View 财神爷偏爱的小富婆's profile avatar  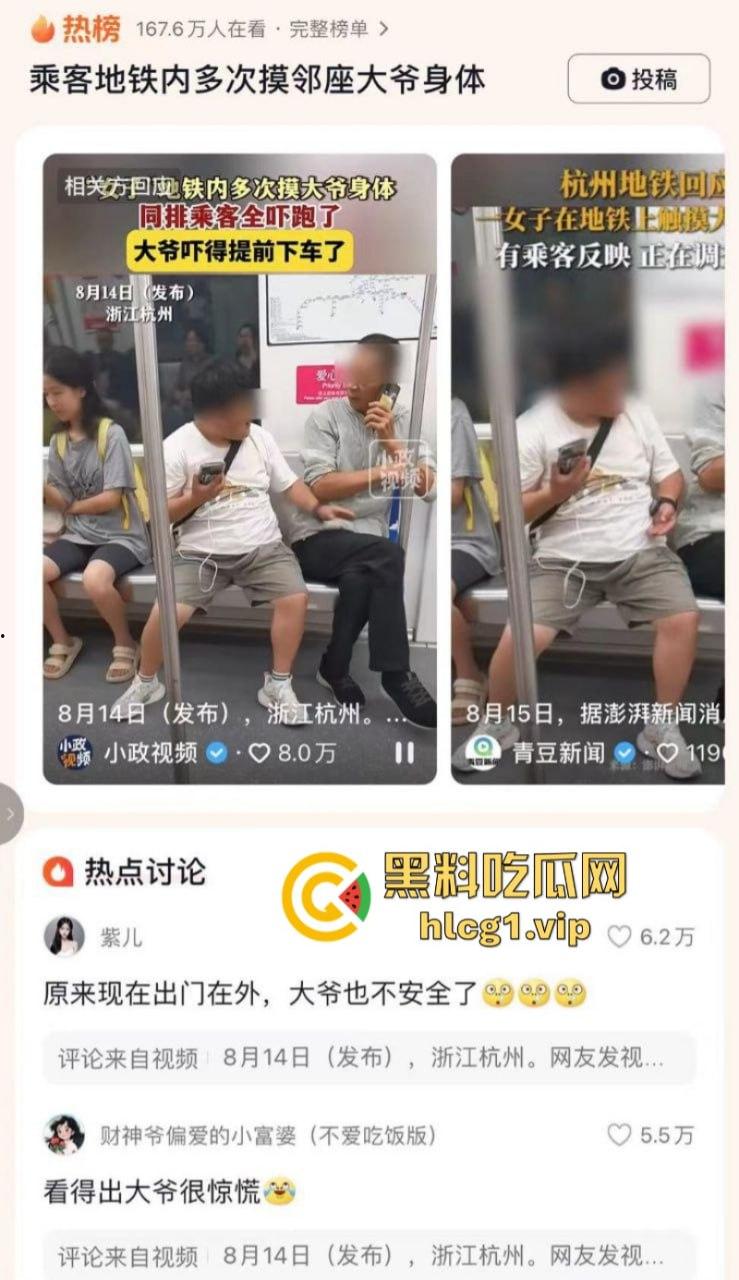click(65, 1135)
